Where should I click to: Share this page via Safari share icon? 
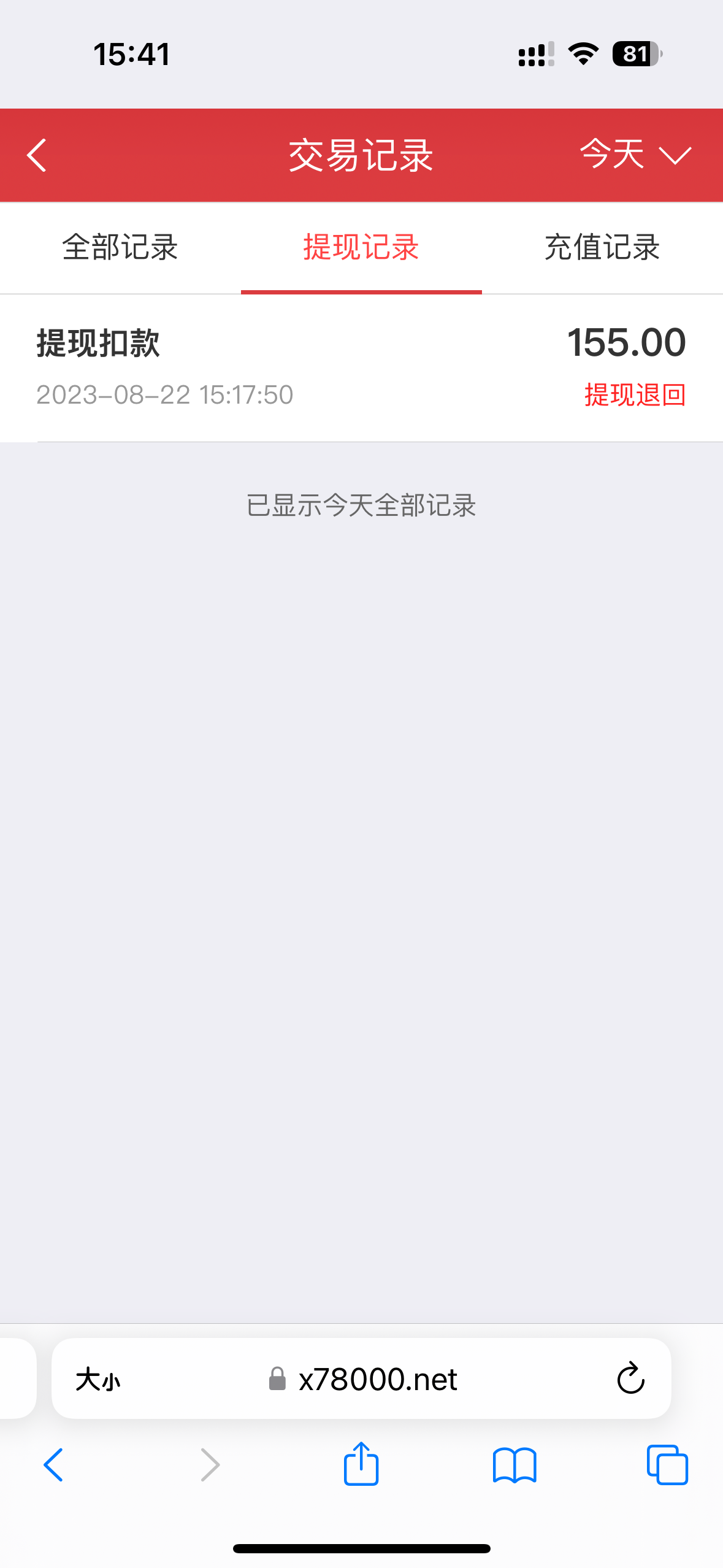[x=361, y=1464]
